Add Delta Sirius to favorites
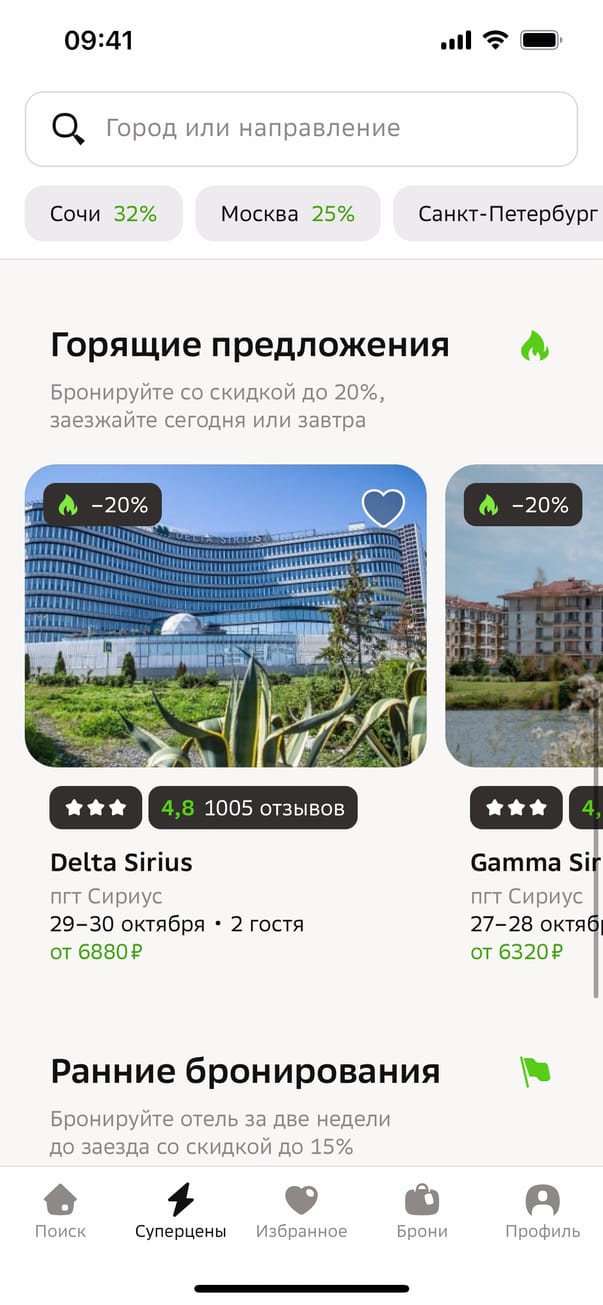Image resolution: width=603 pixels, height=1305 pixels. [x=383, y=507]
